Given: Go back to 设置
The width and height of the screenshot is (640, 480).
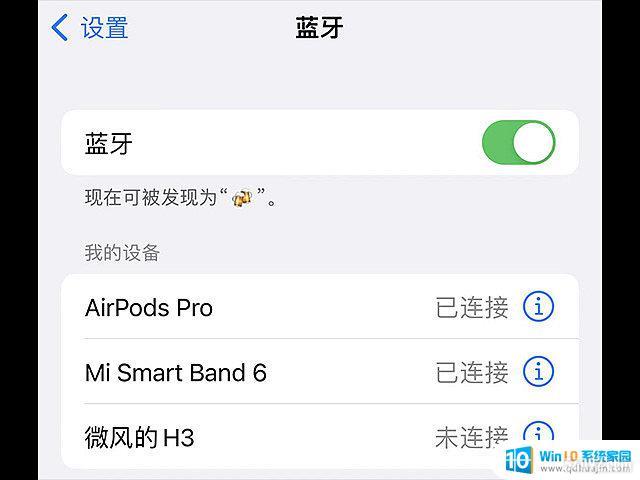Looking at the screenshot, I should pos(90,28).
